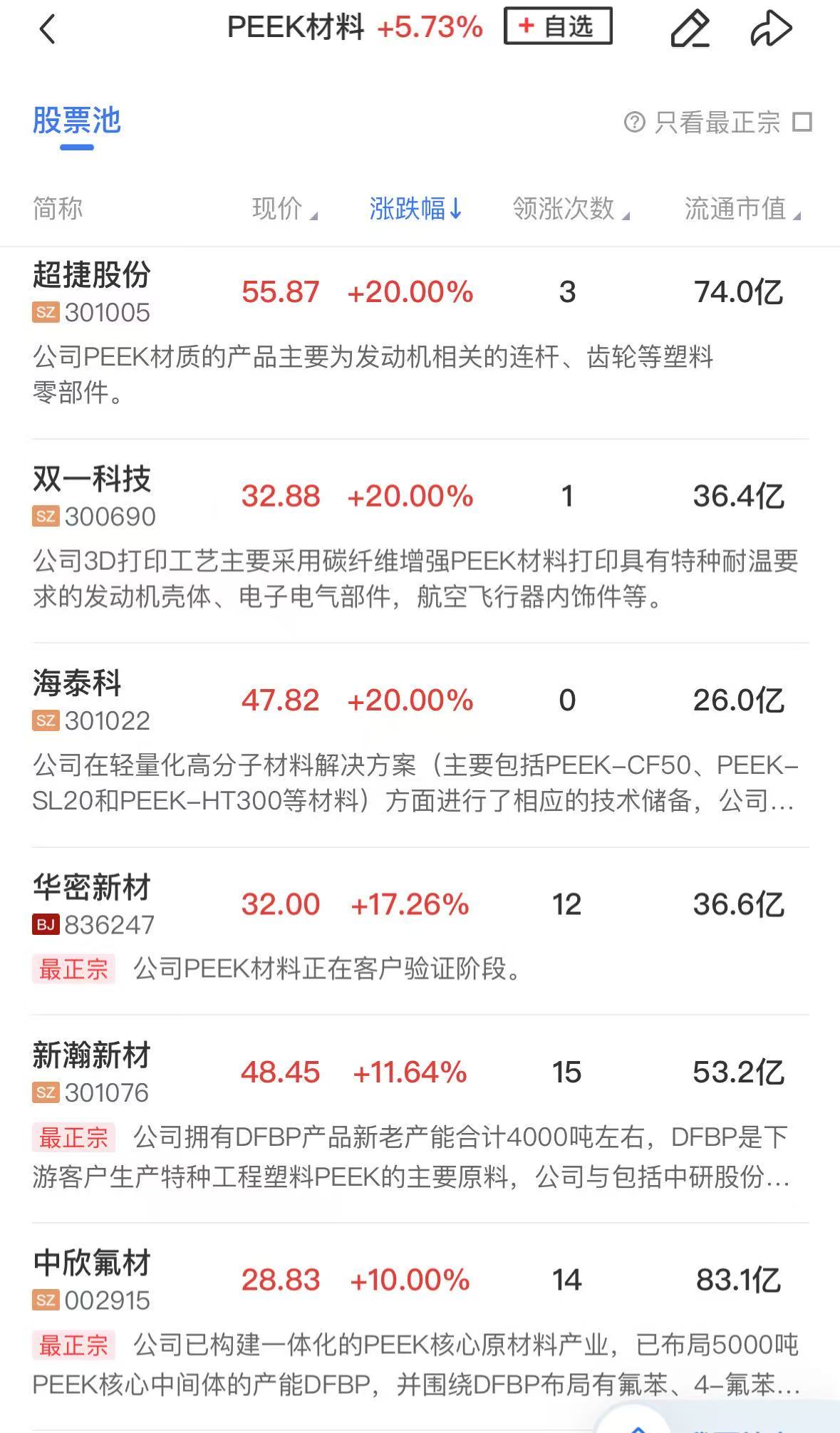Screen dimensions: 840x1433
Task: Check the 只看最正宗 box
Action: point(802,122)
